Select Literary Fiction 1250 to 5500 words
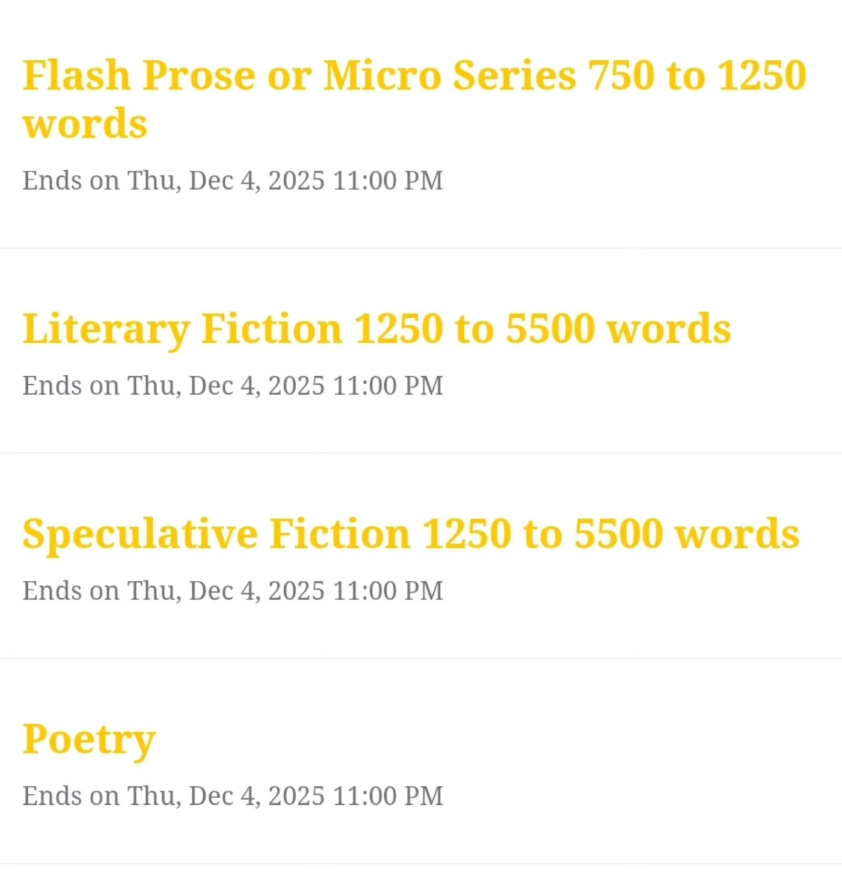842x872 pixels. (x=376, y=329)
